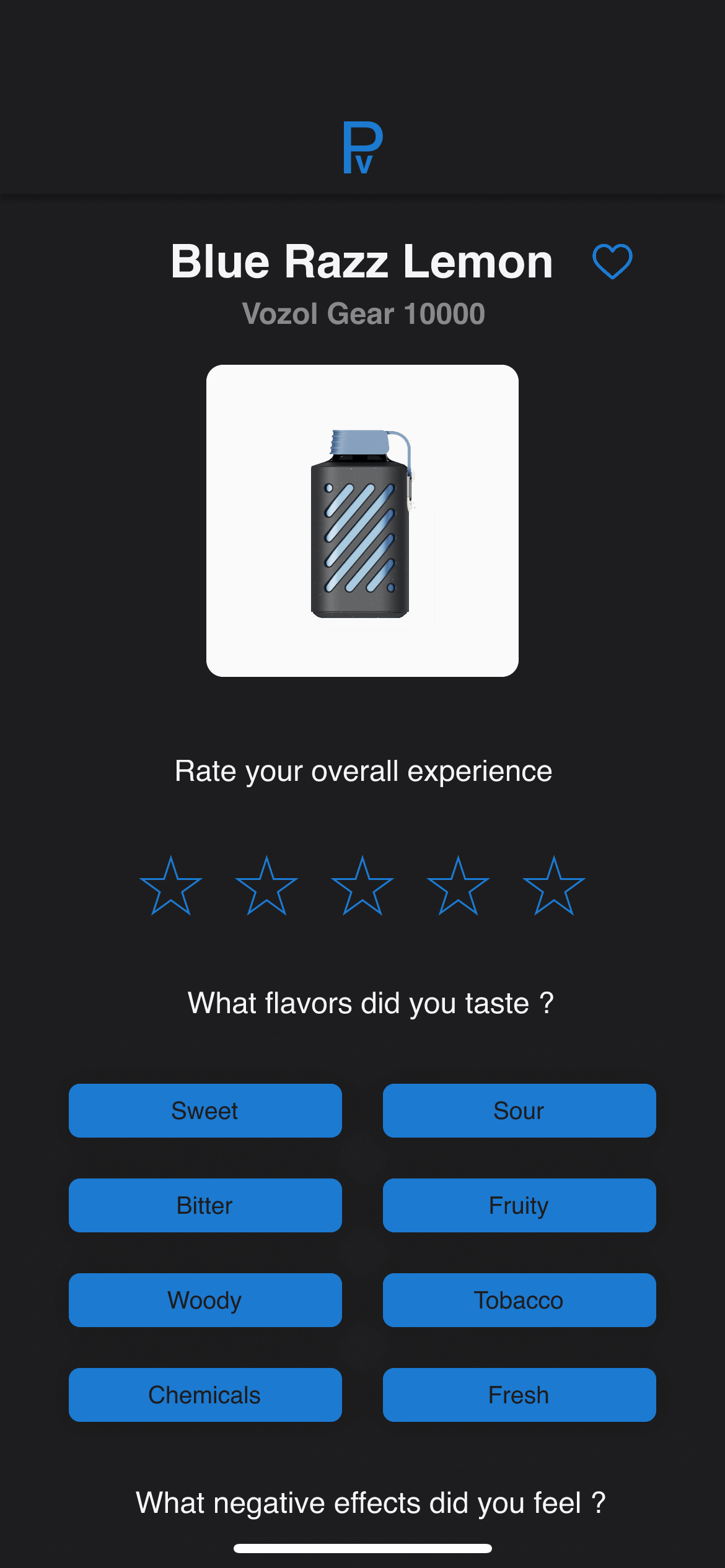Pick the Fruity flavor option

[519, 1205]
